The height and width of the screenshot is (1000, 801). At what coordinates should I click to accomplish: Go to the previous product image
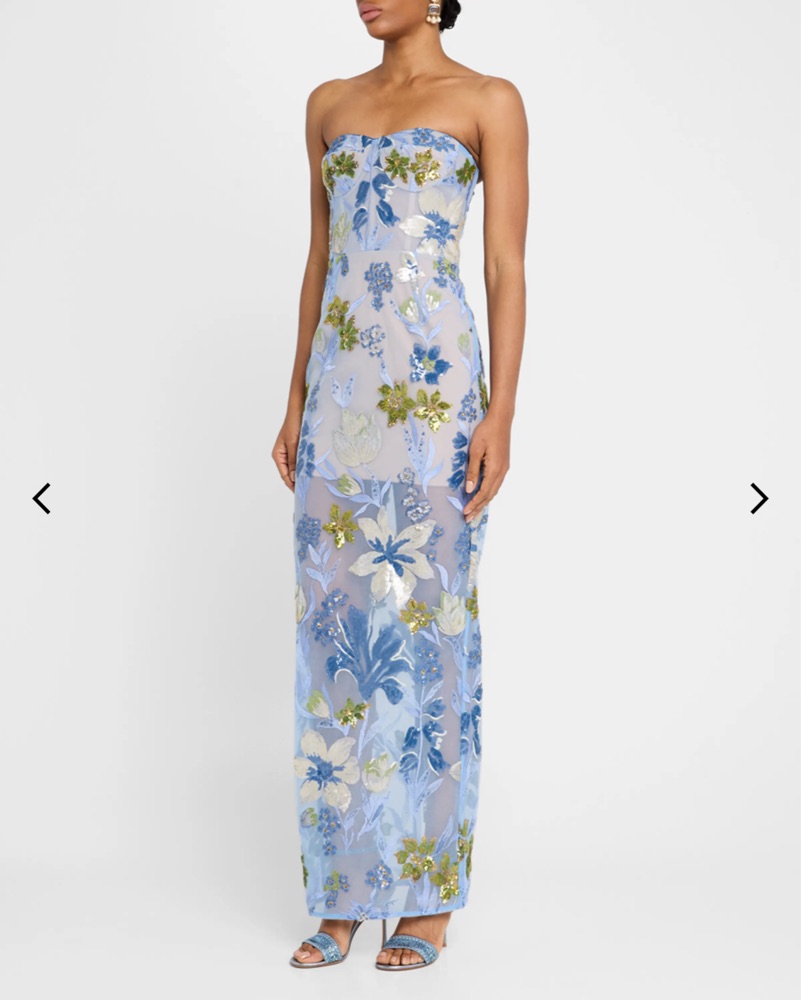pyautogui.click(x=41, y=498)
